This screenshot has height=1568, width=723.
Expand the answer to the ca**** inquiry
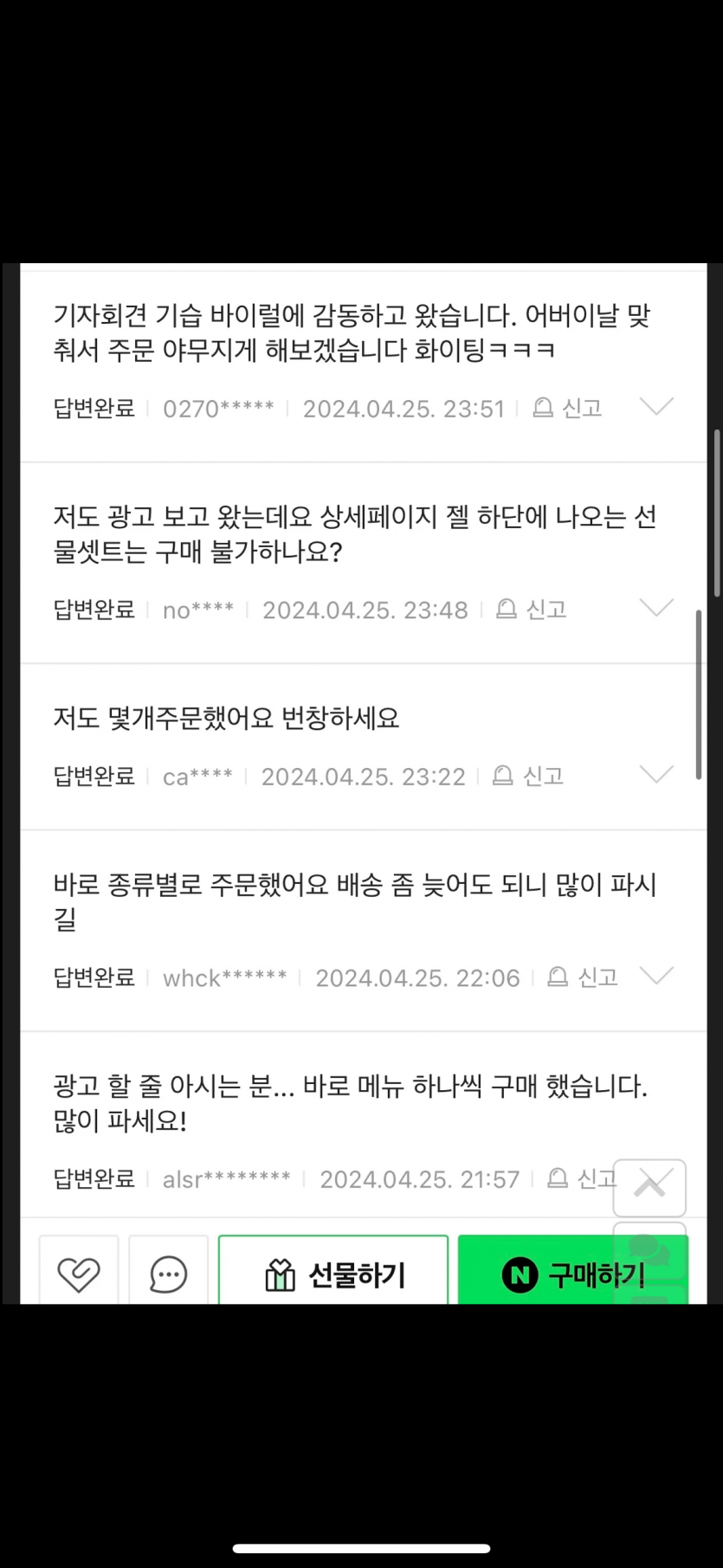click(655, 774)
